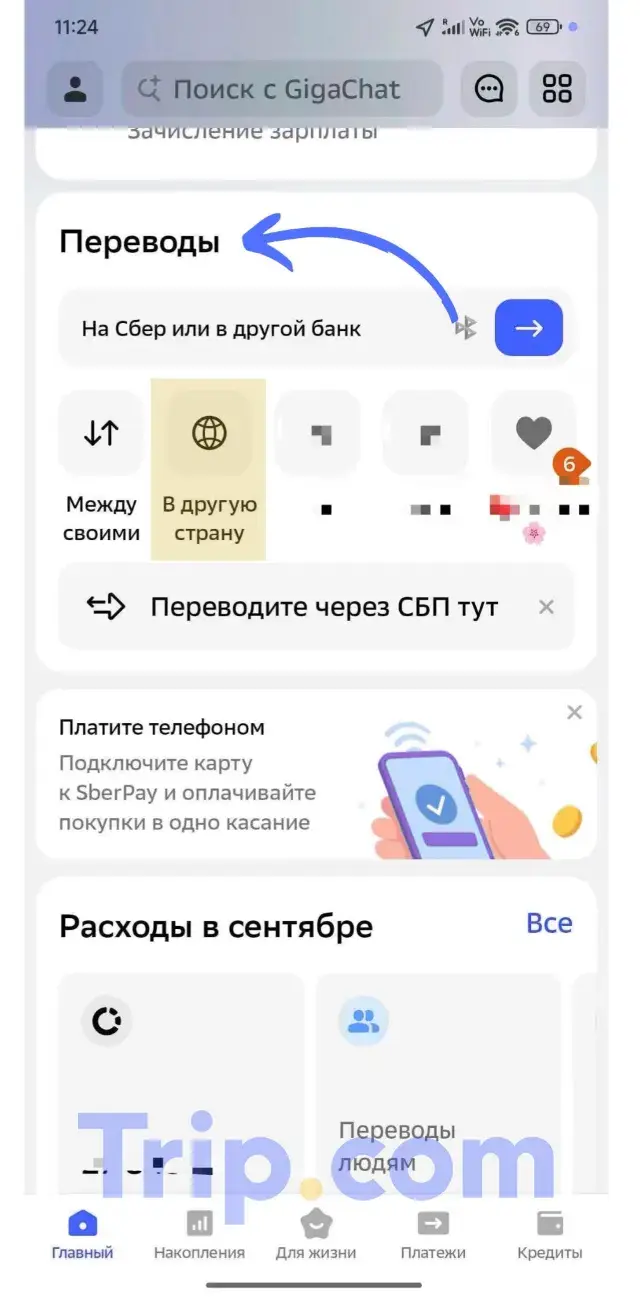640x1297 pixels.
Task: Tap the blue arrow transfer button
Action: tap(528, 328)
